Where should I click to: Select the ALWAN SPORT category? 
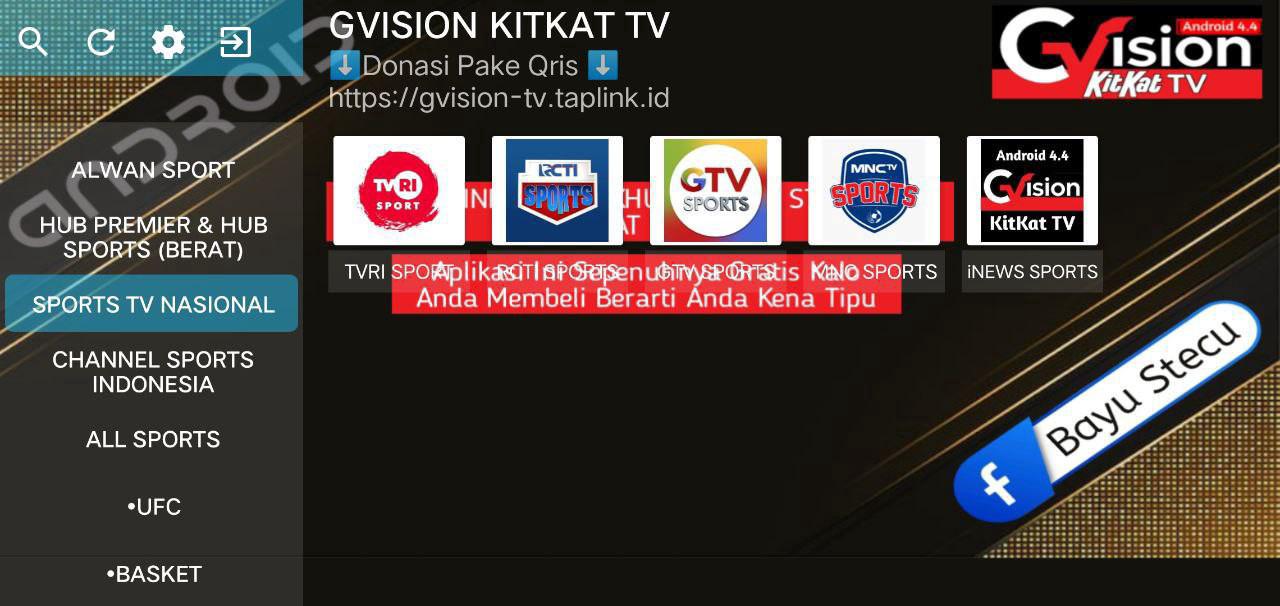click(x=153, y=170)
